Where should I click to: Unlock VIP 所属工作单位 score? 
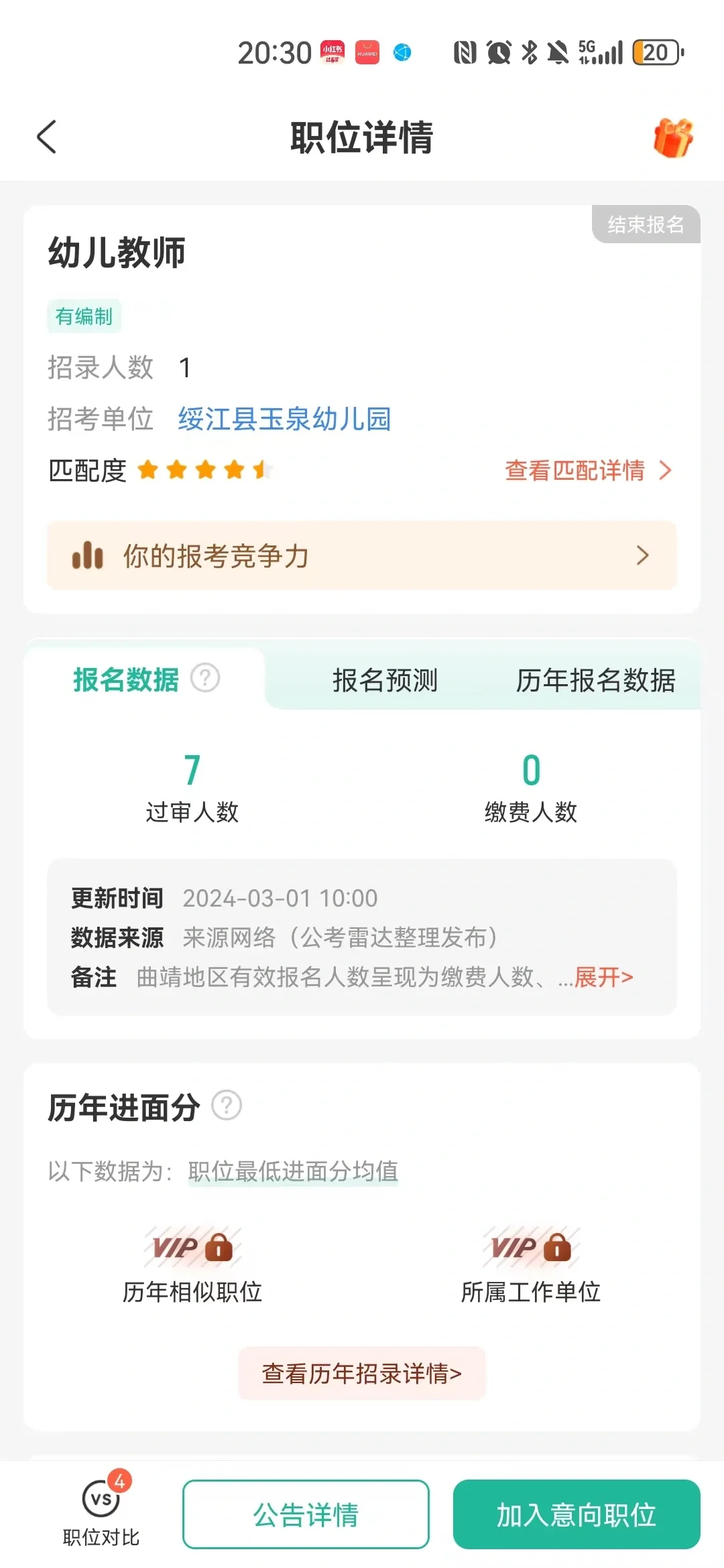[x=531, y=1247]
